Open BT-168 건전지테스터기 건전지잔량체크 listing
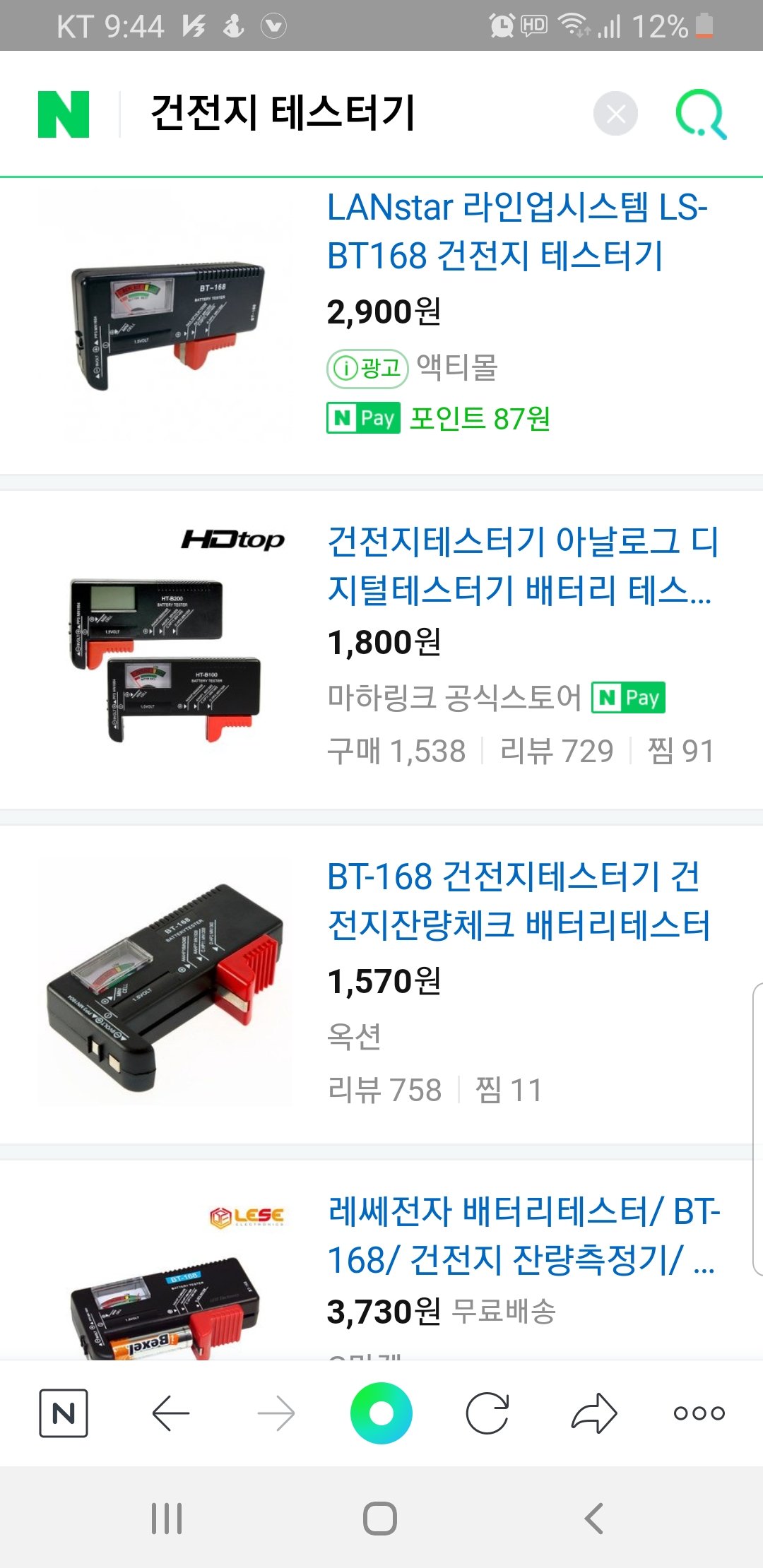This screenshot has height=1568, width=763. [x=518, y=901]
